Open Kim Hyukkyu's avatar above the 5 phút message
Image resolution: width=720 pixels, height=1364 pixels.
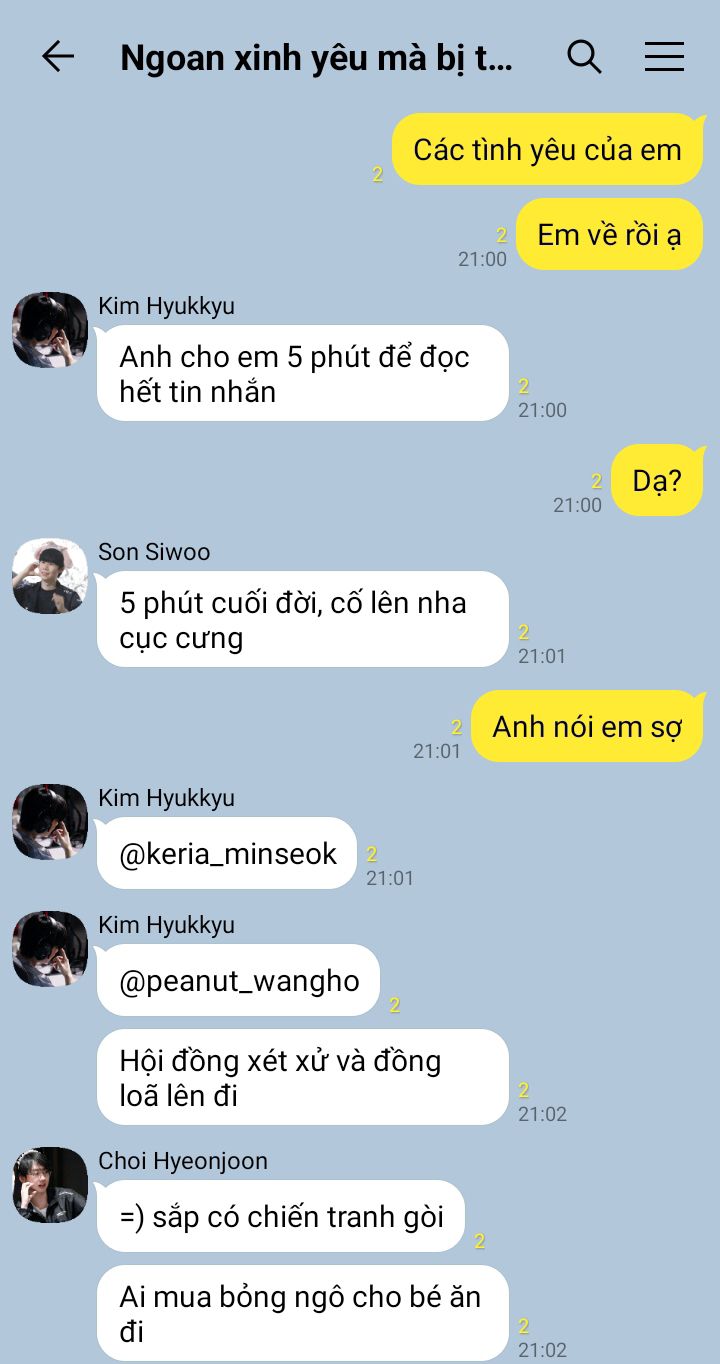pos(49,330)
